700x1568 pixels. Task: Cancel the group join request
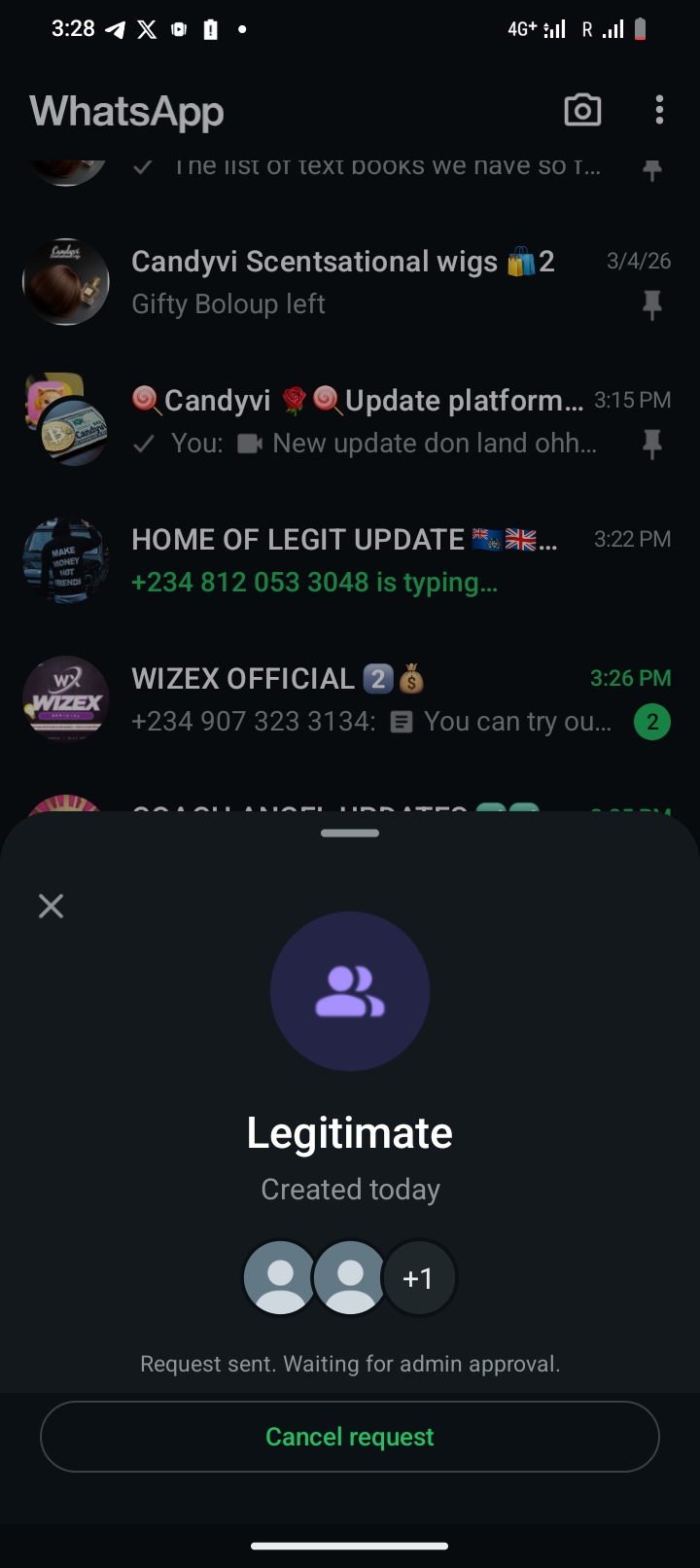tap(350, 1437)
